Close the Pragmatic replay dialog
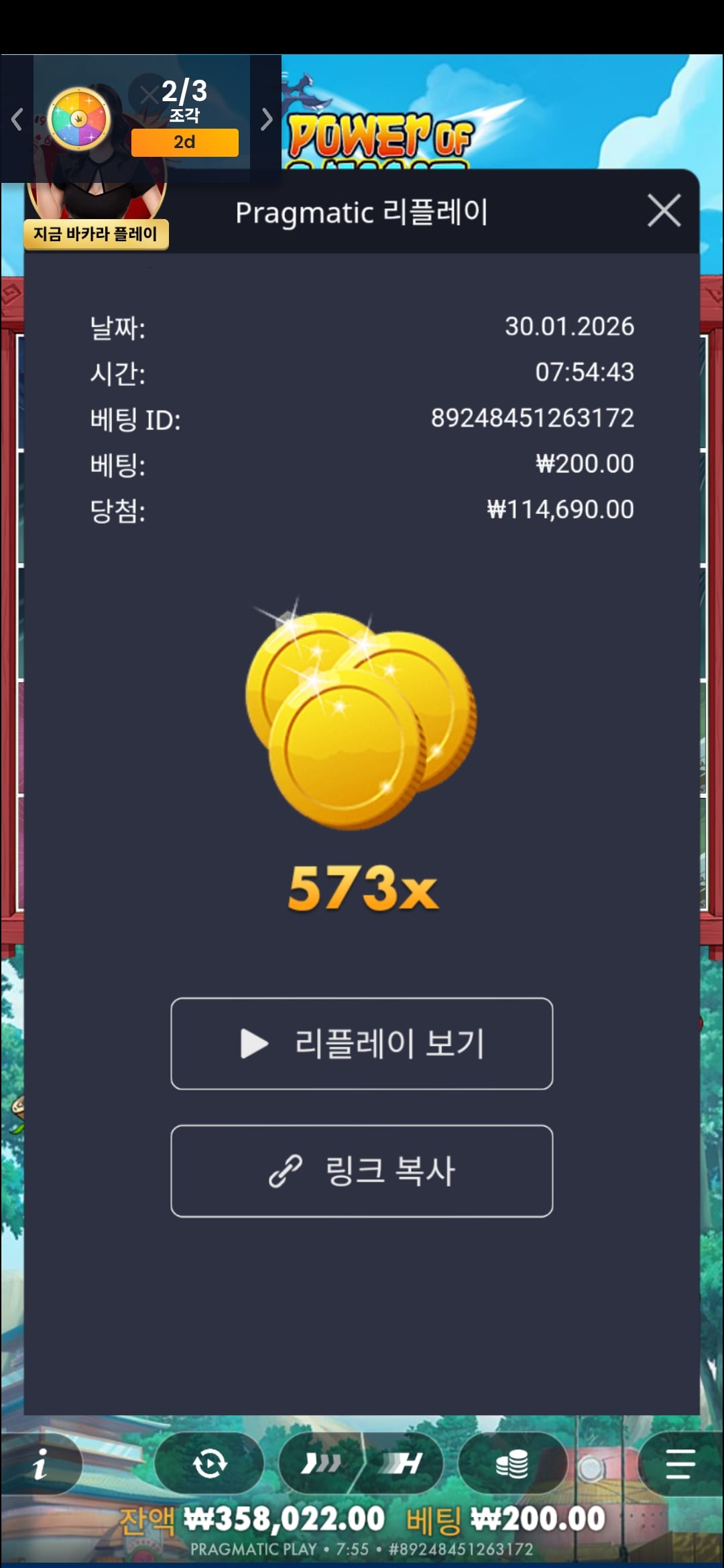Image resolution: width=724 pixels, height=1568 pixels. pyautogui.click(x=664, y=211)
